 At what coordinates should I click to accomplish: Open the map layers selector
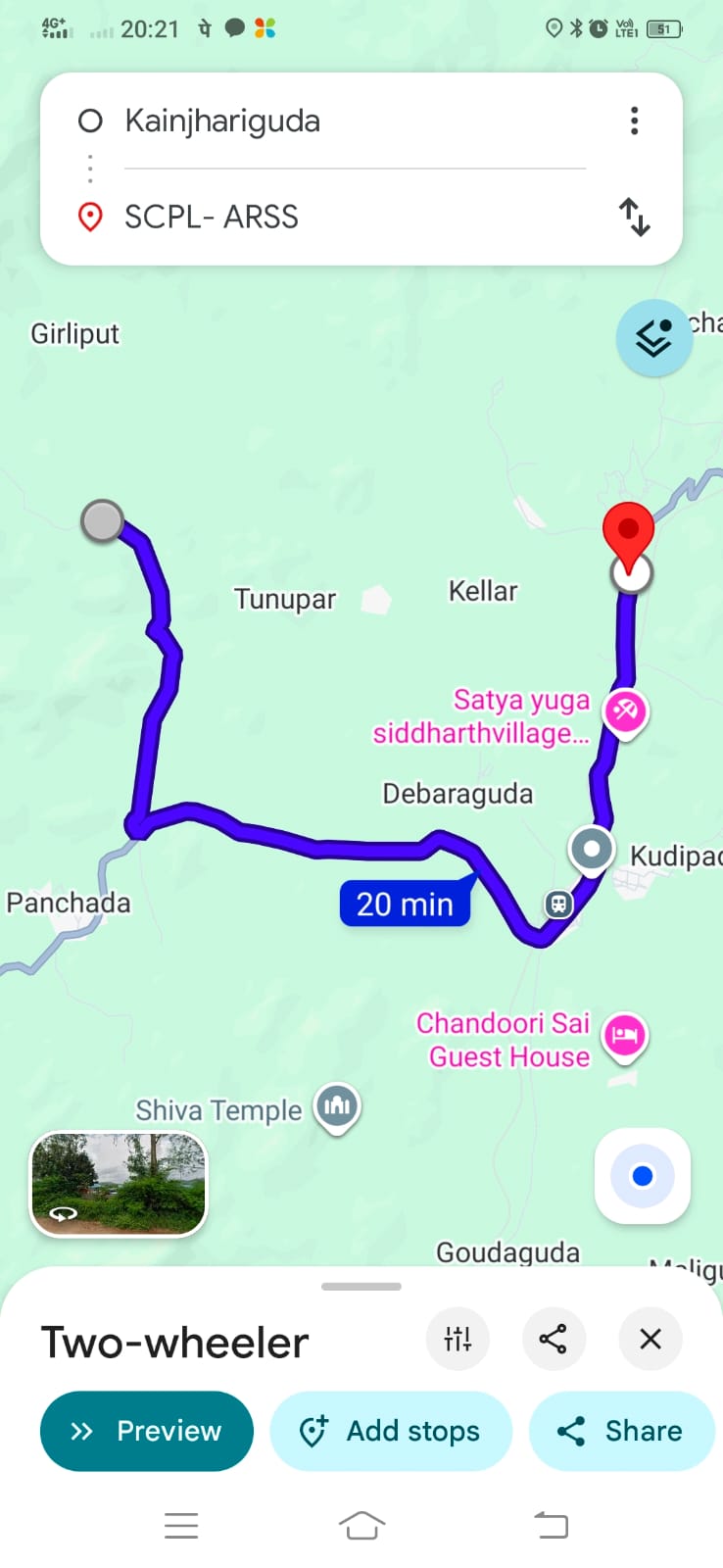653,338
